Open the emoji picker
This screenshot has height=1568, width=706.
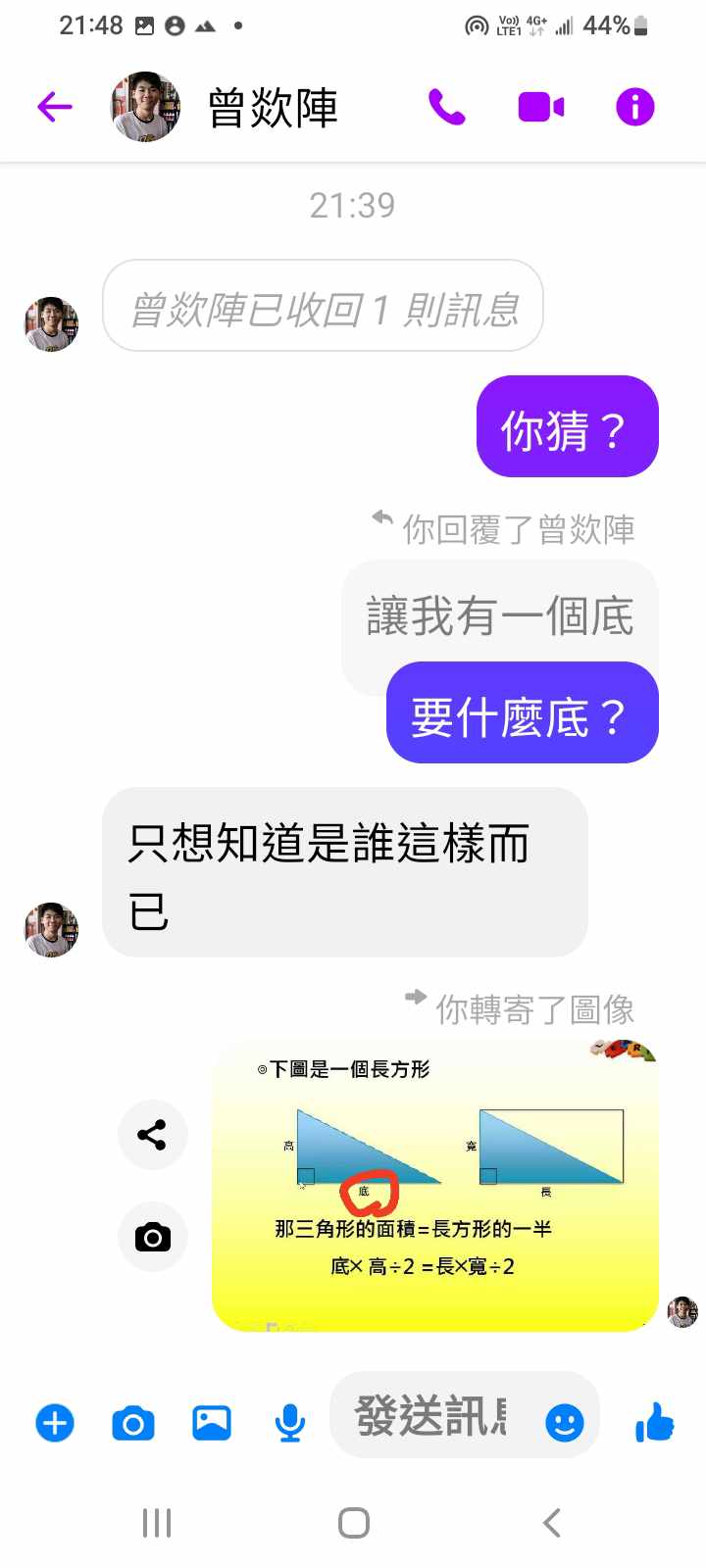click(565, 1422)
